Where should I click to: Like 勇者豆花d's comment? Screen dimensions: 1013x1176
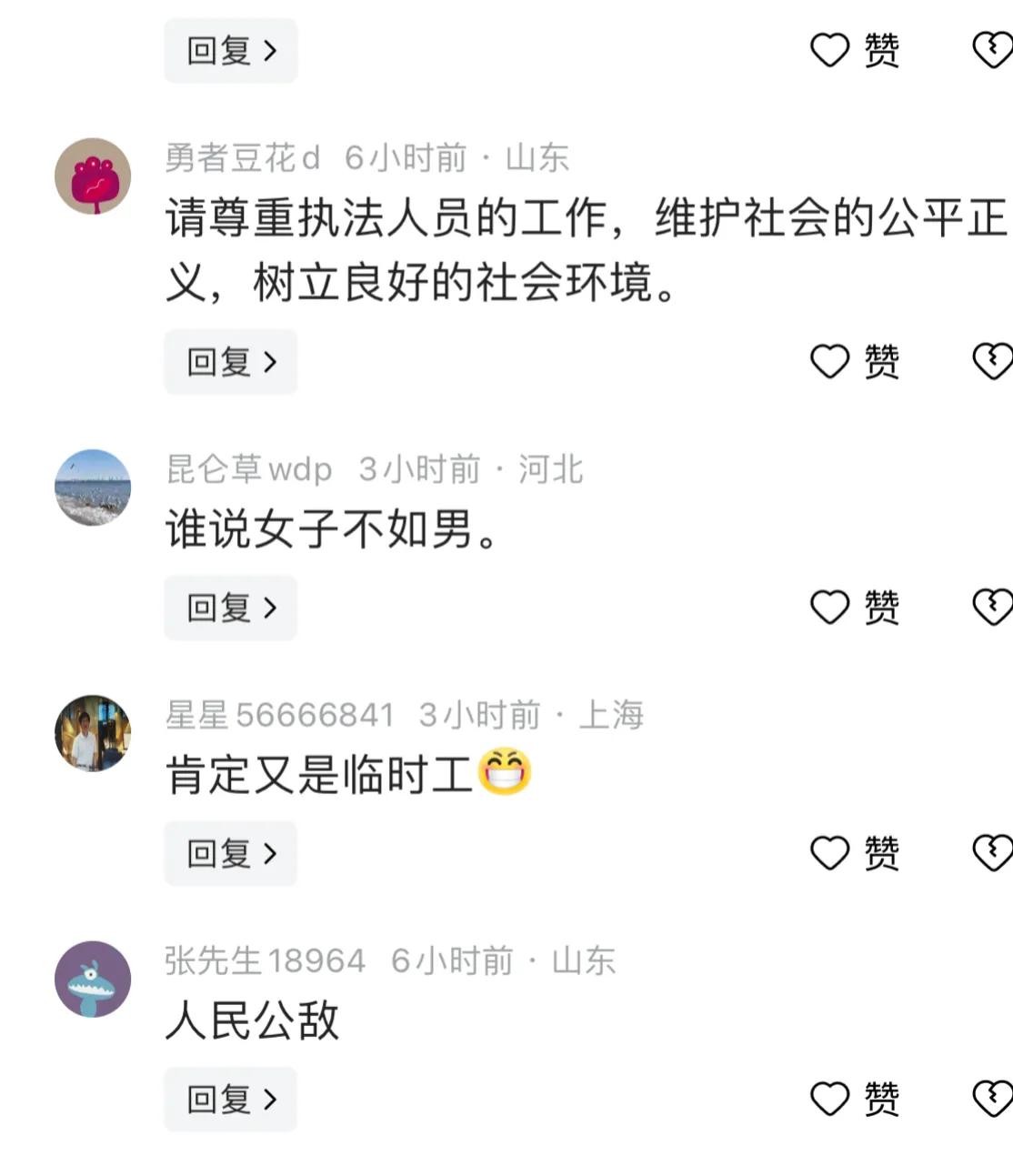[x=854, y=362]
